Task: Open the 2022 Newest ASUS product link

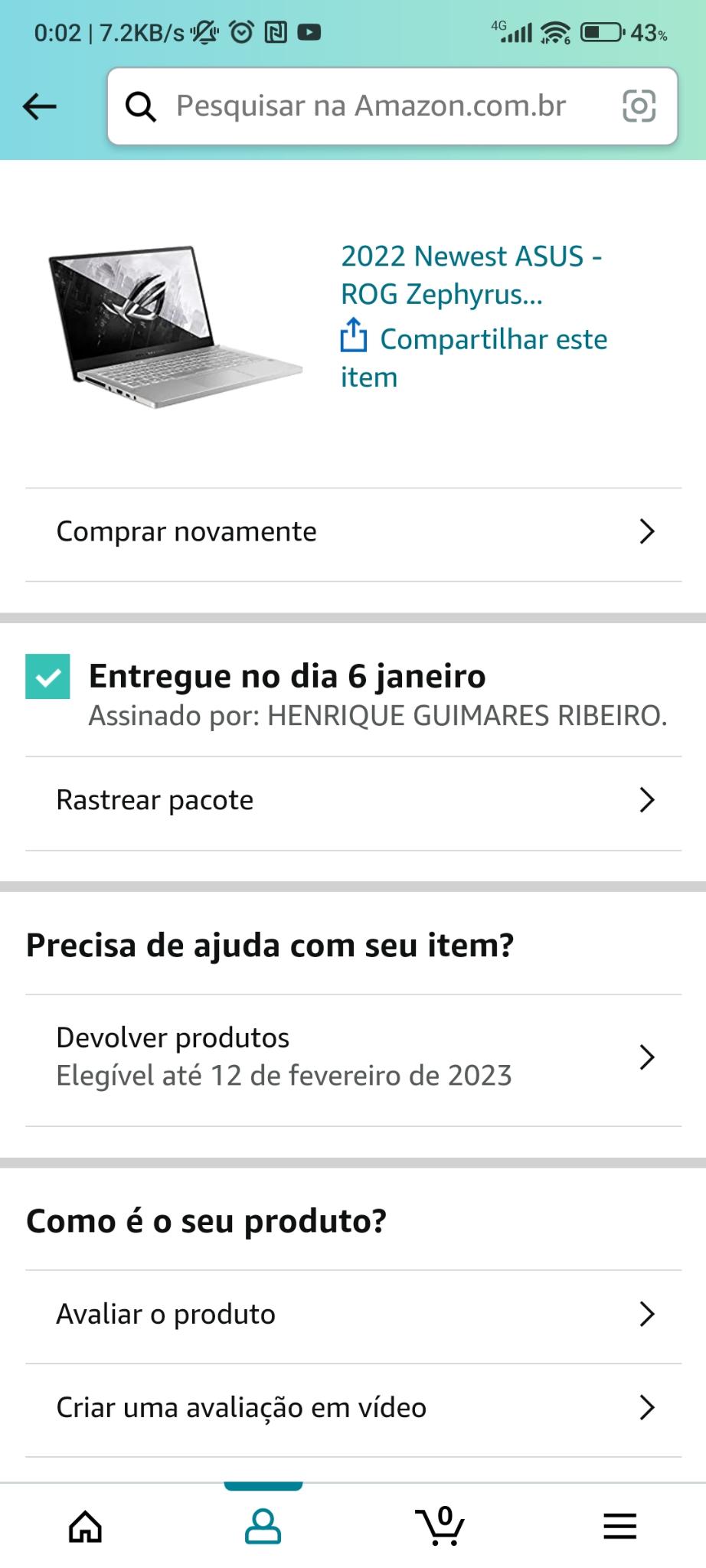Action: pyautogui.click(x=471, y=275)
